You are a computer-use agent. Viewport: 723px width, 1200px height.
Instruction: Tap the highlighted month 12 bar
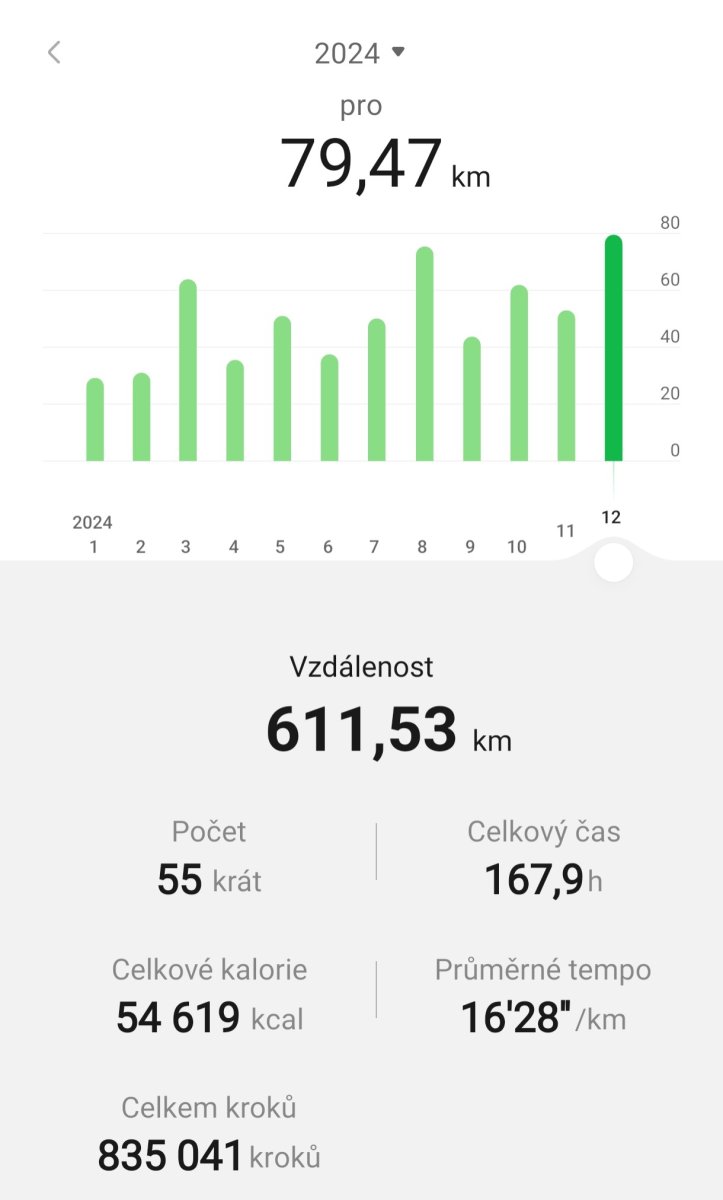613,348
